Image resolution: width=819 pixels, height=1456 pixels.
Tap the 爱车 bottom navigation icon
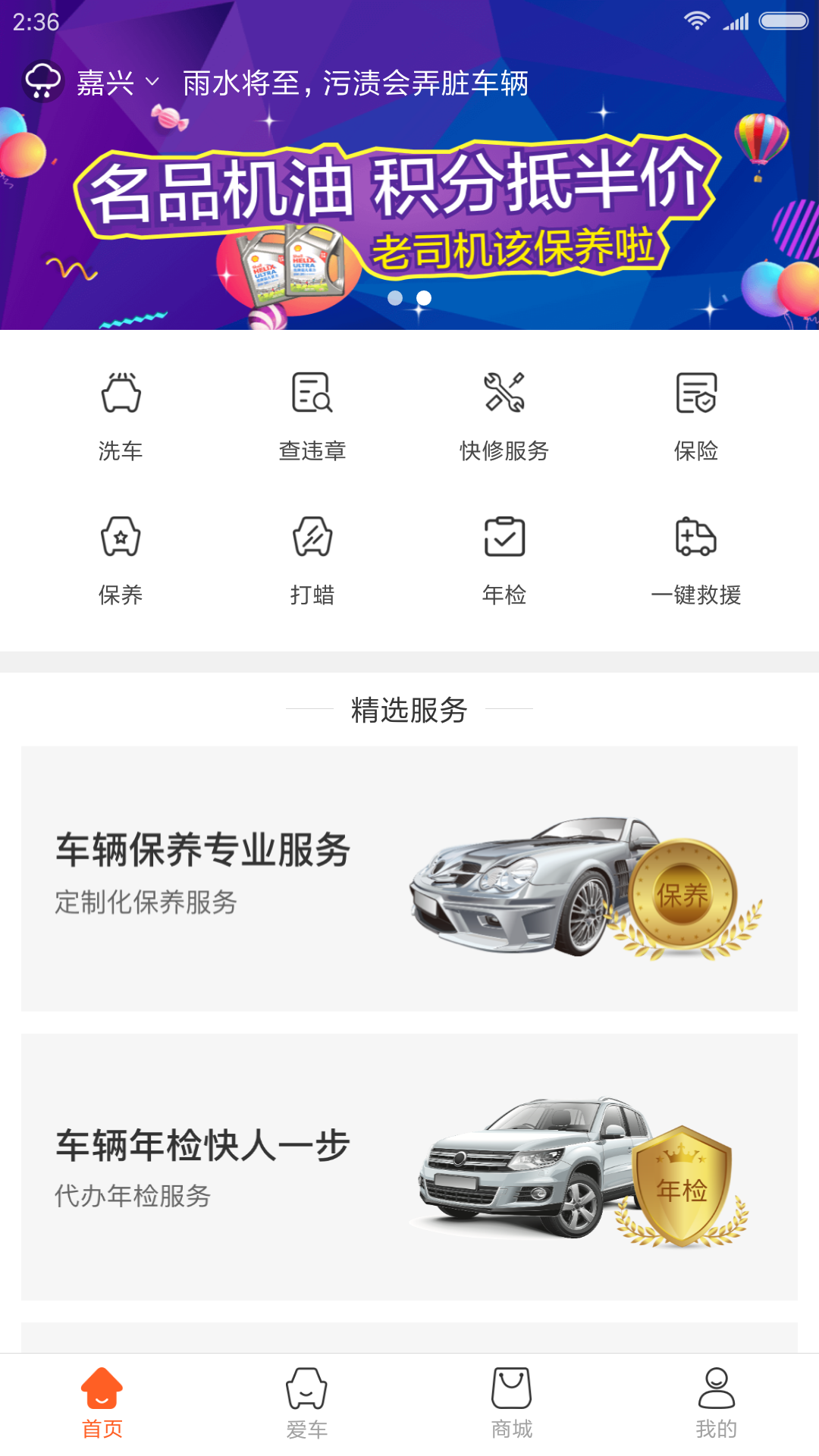(306, 1403)
